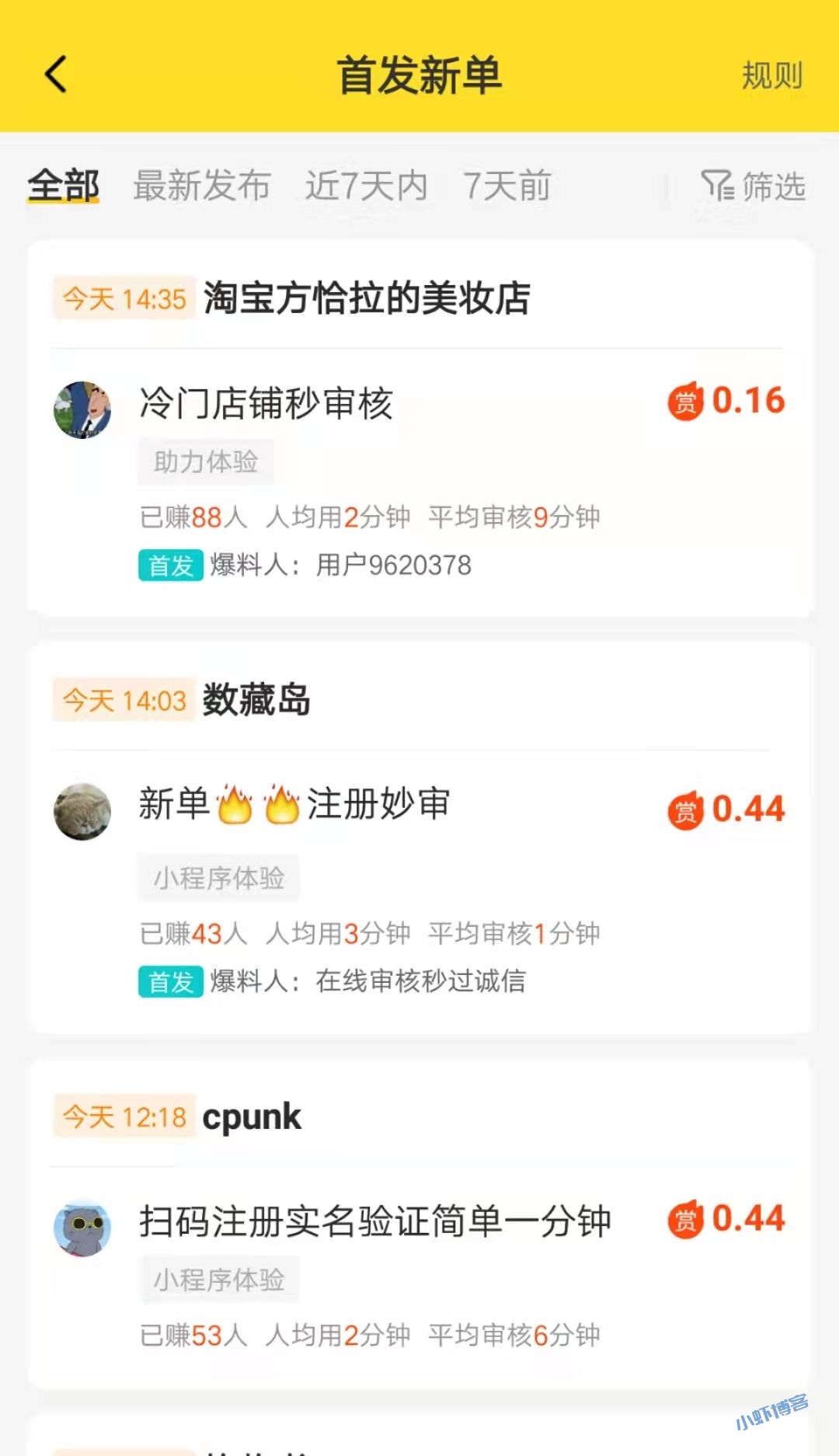Select the 首发新单 title header
This screenshot has height=1456, width=839.
point(419,75)
